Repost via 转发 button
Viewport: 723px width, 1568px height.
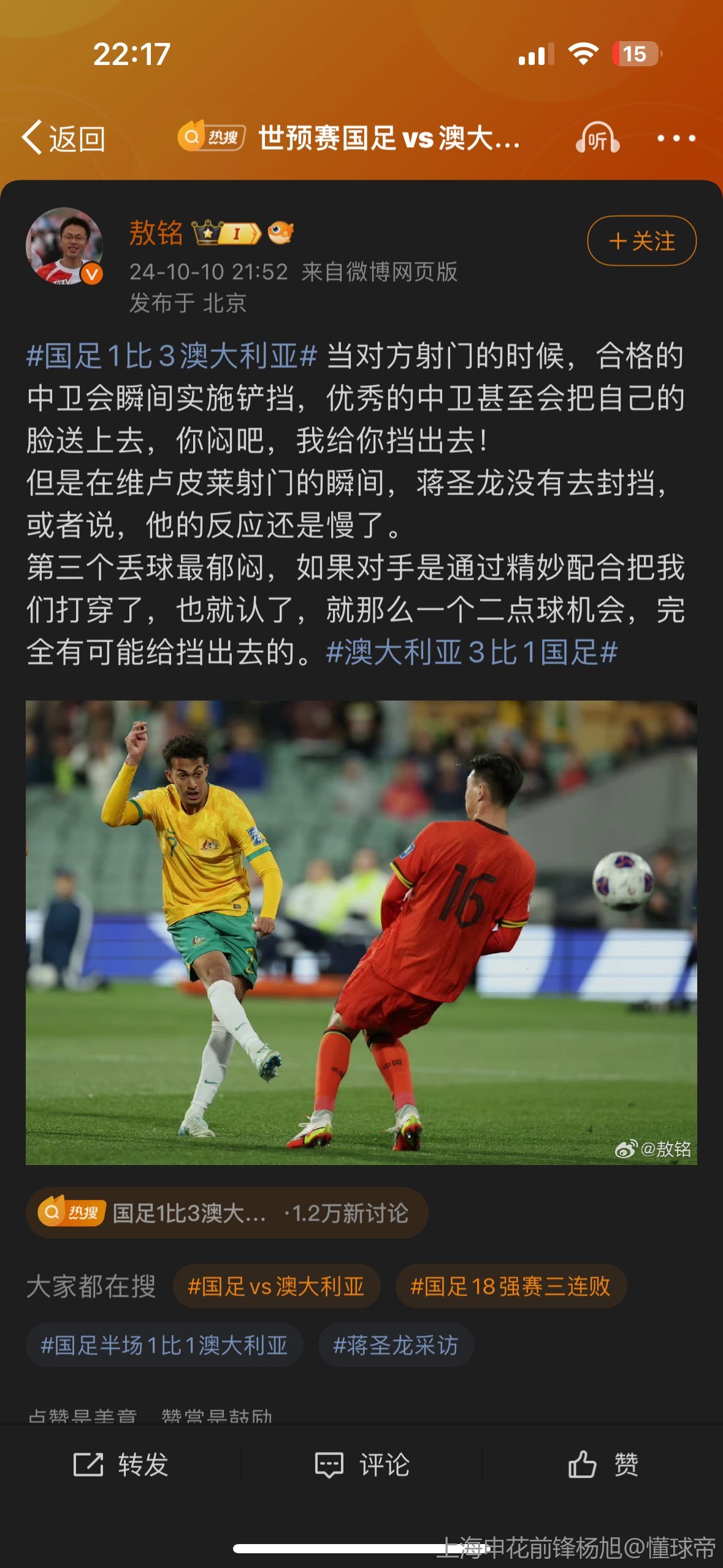pyautogui.click(x=121, y=1464)
